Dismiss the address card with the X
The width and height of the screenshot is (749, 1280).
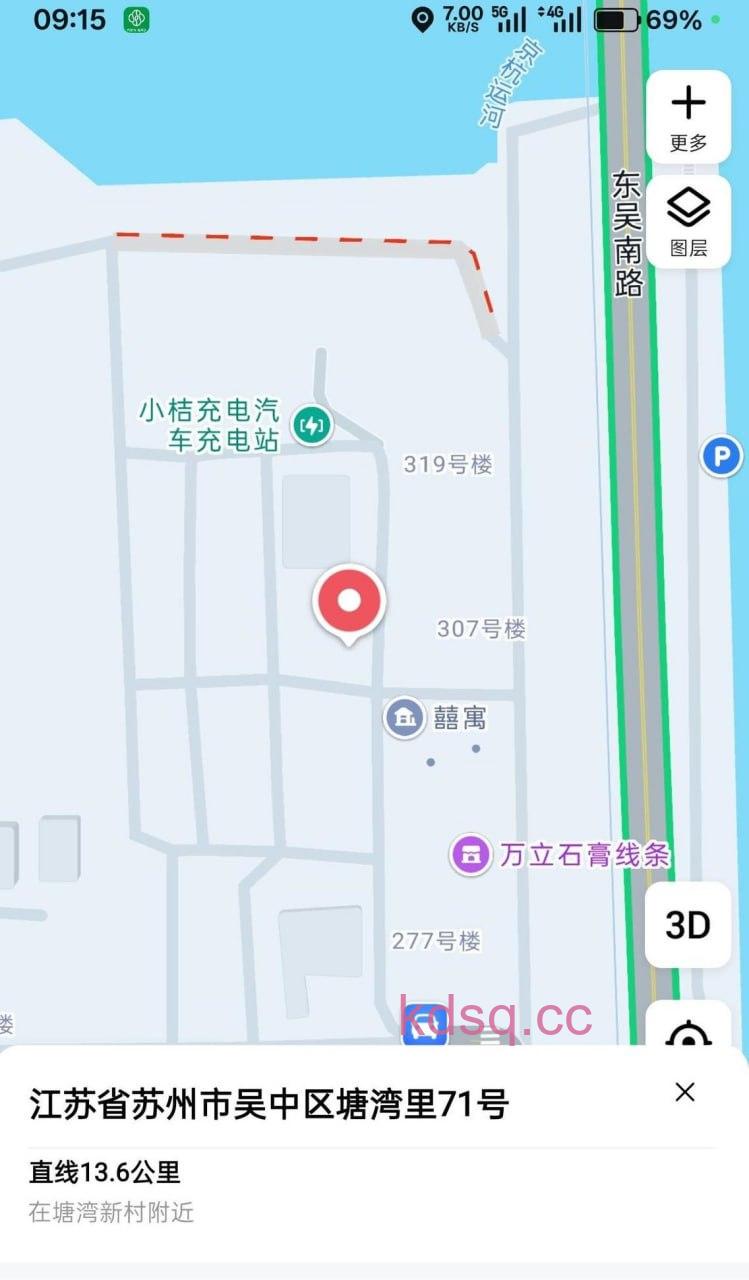(x=684, y=1092)
